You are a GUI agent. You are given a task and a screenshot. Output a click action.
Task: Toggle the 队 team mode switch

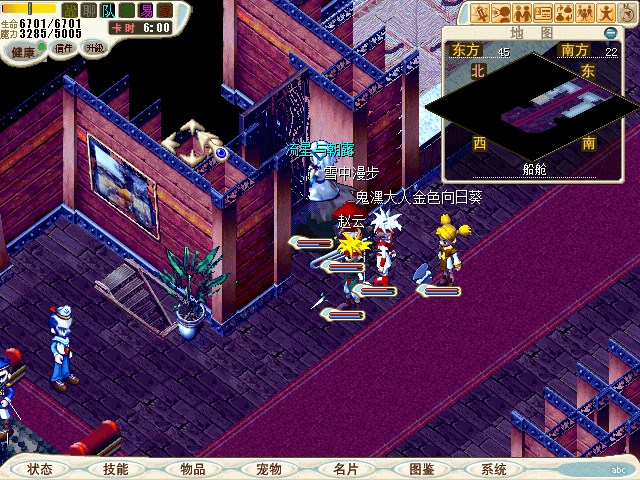108,10
